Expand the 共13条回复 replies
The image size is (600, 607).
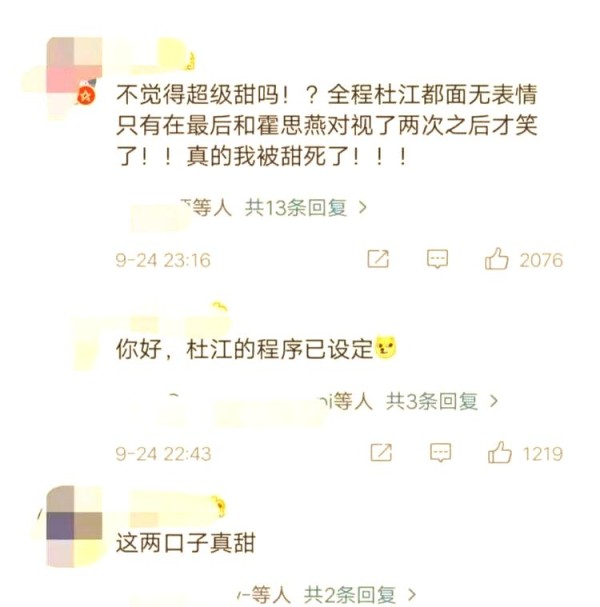307,208
